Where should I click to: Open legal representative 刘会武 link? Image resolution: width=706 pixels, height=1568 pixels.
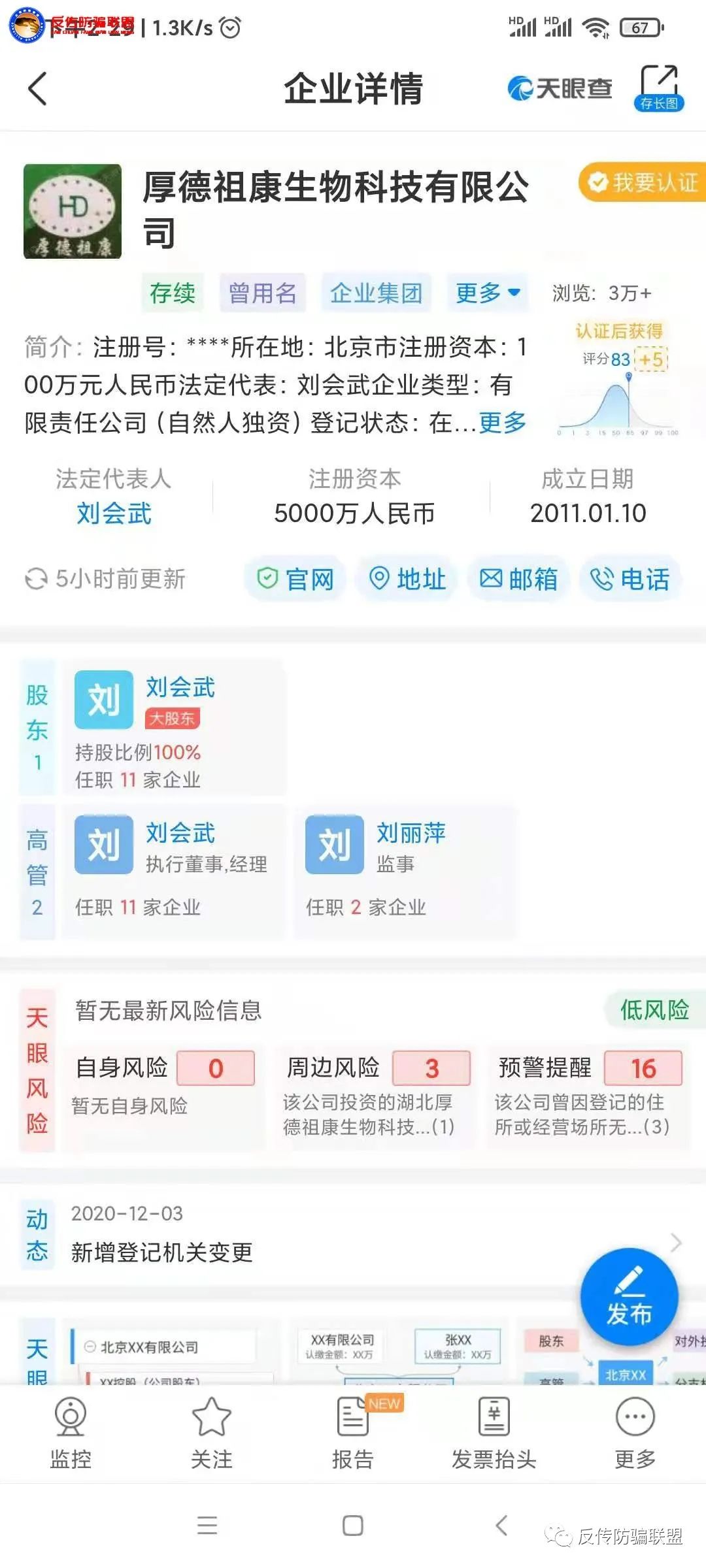[114, 514]
